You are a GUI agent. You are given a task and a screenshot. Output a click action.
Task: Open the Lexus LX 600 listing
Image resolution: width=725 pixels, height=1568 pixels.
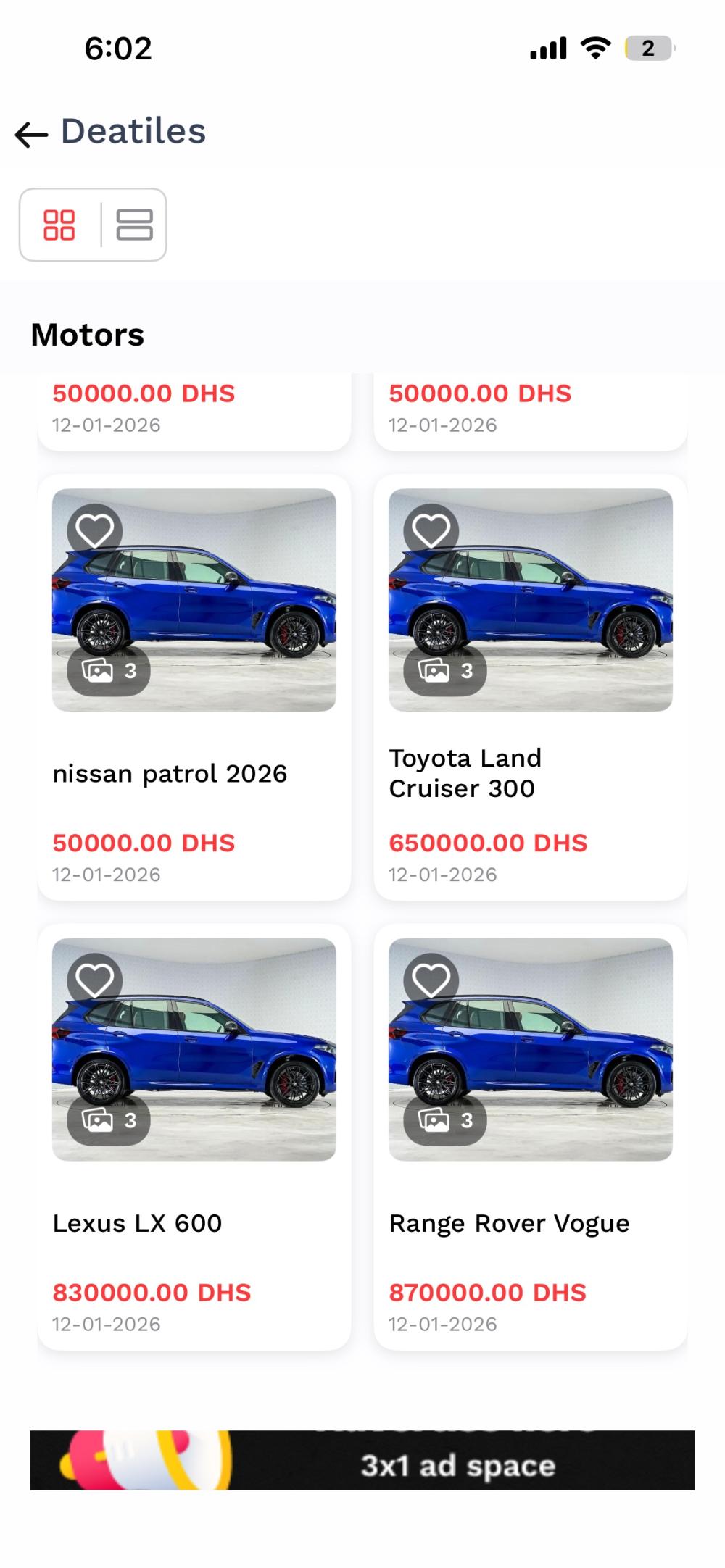(194, 1223)
